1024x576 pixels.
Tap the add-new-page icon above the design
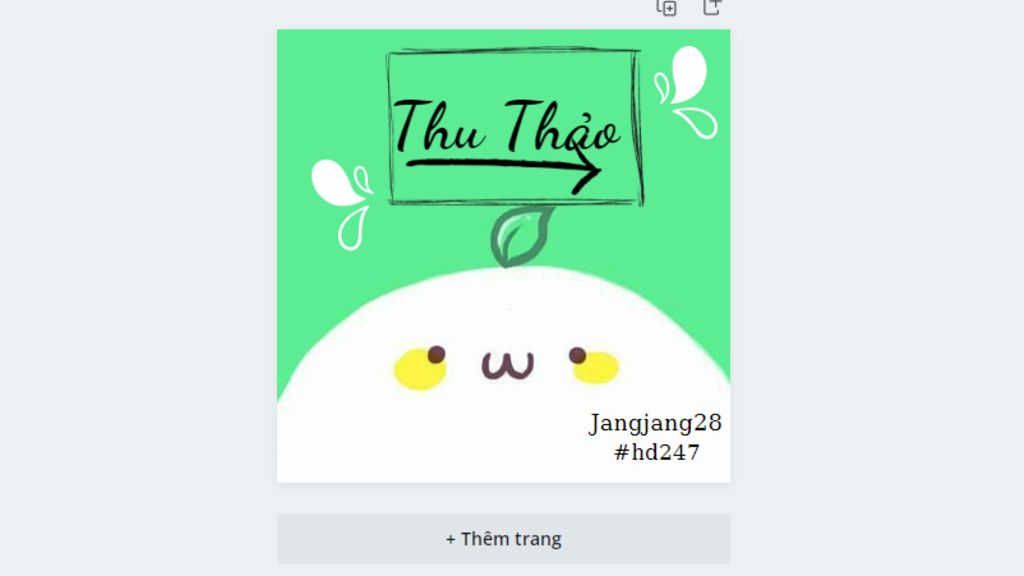tap(711, 7)
